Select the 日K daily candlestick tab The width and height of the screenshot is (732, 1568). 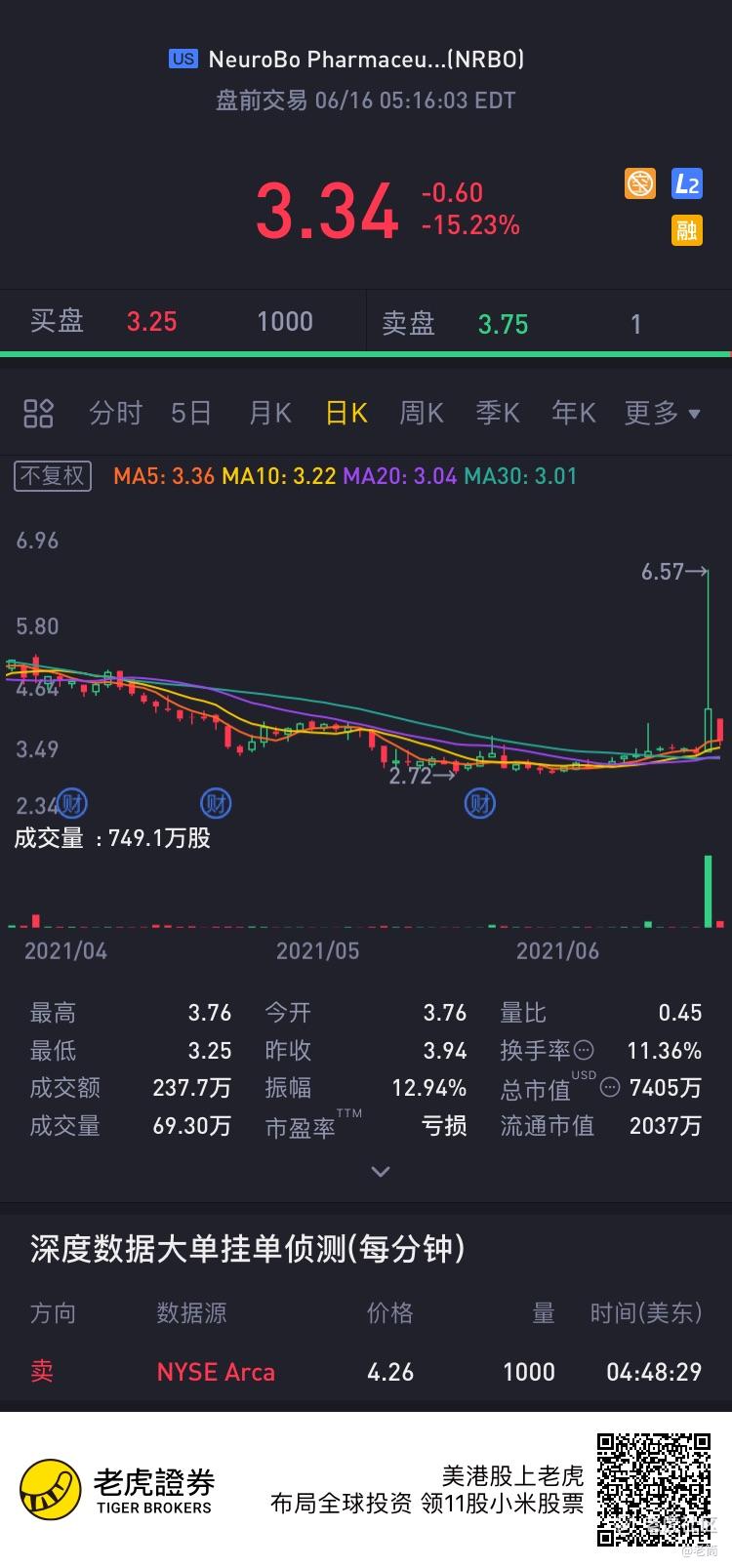[346, 414]
